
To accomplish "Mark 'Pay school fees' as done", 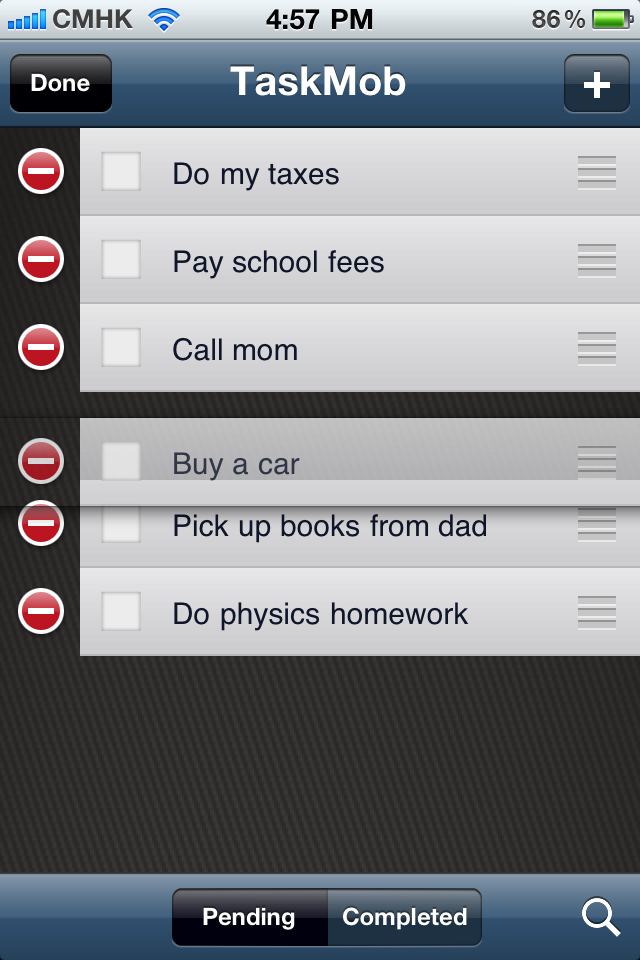I will click(121, 260).
